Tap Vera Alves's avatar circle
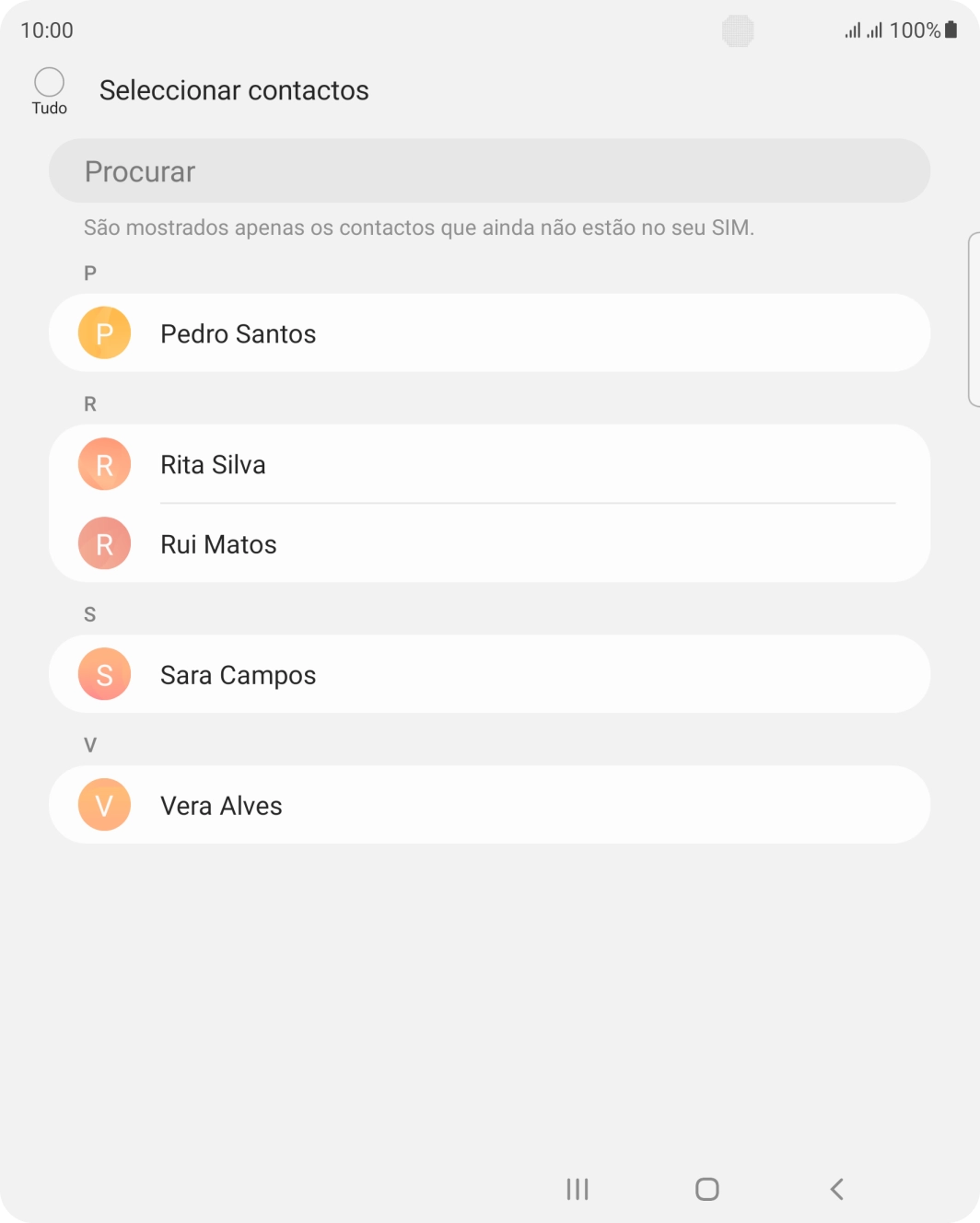980x1223 pixels. click(104, 805)
